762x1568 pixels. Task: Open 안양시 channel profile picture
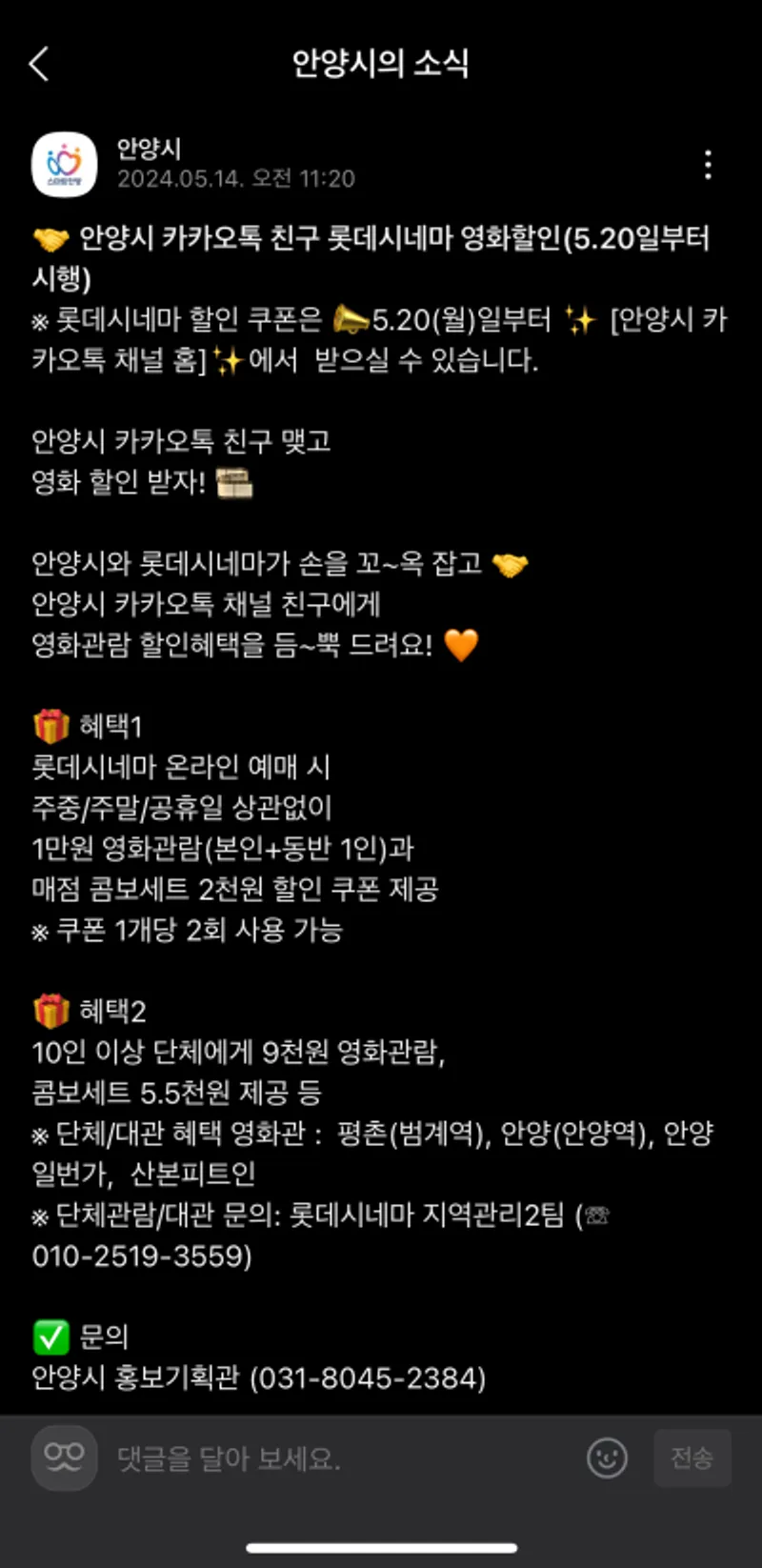pyautogui.click(x=65, y=165)
